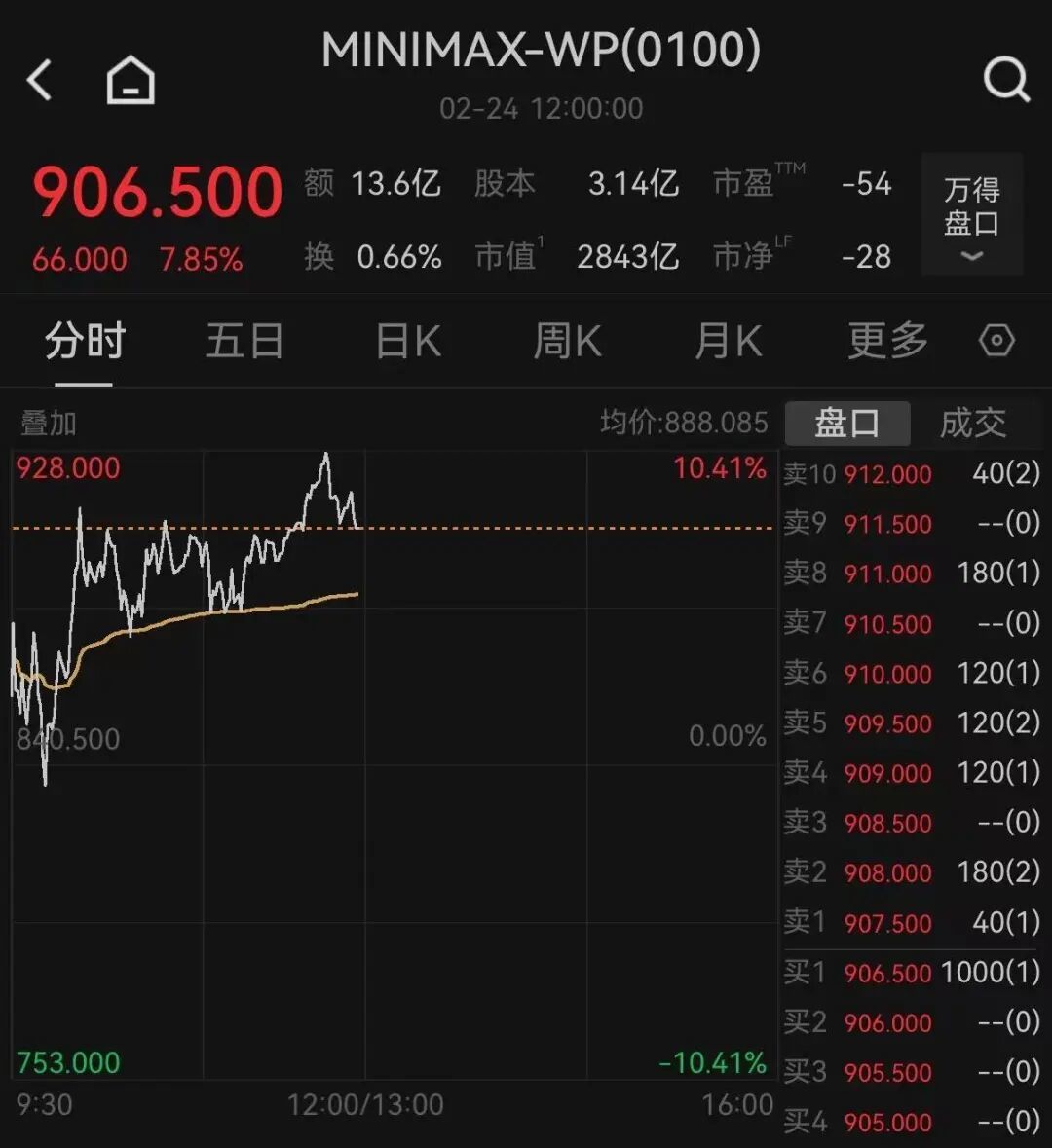
Task: Open the home icon
Action: tap(131, 80)
